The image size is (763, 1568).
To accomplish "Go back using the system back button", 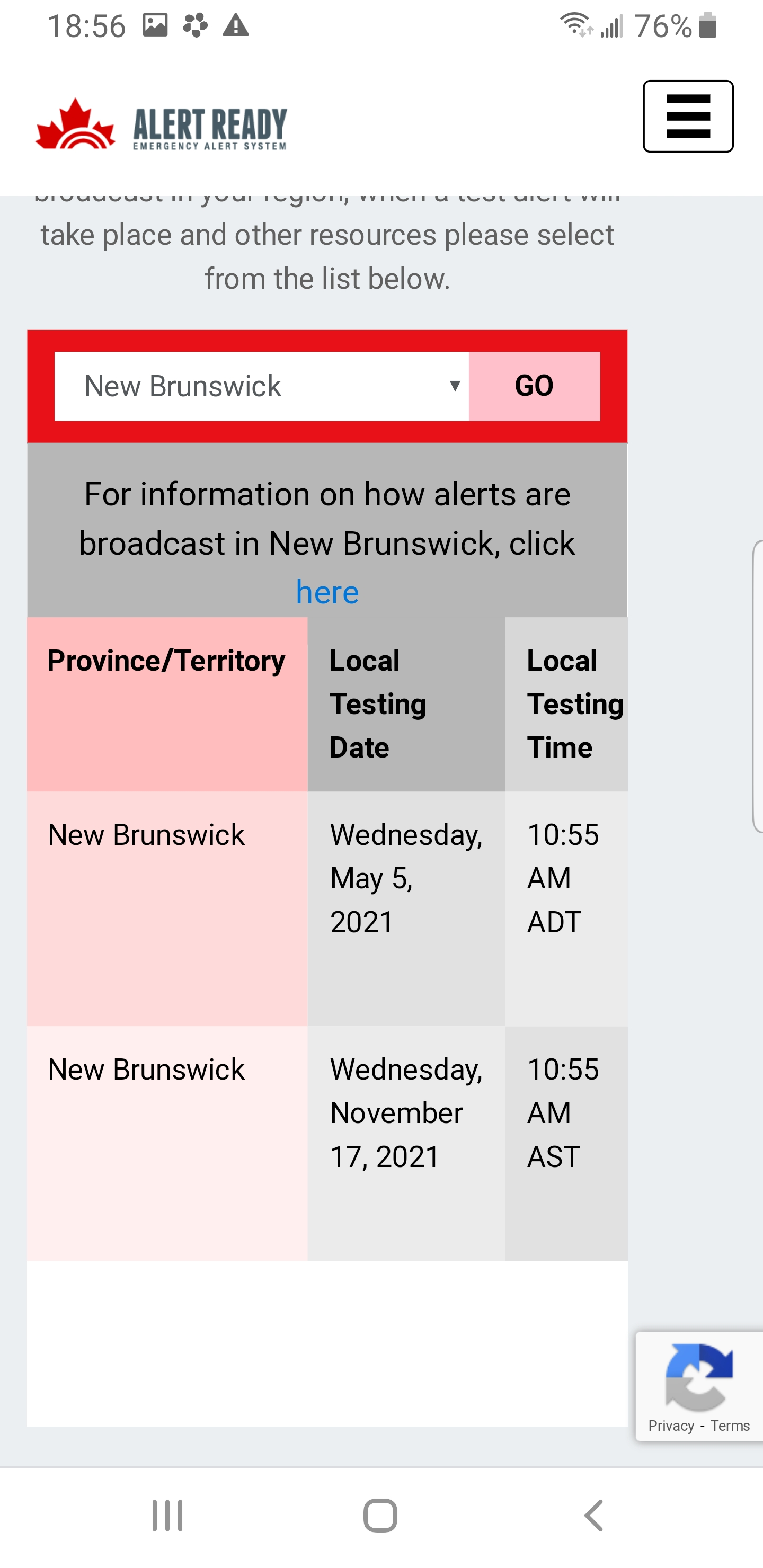I will click(x=594, y=1515).
